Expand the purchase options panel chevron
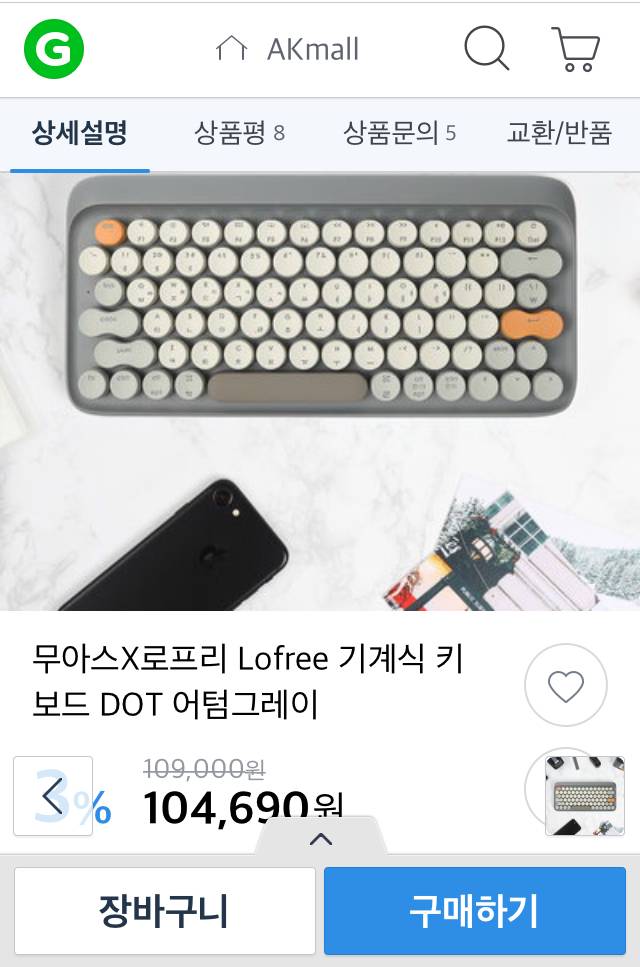 [x=321, y=839]
